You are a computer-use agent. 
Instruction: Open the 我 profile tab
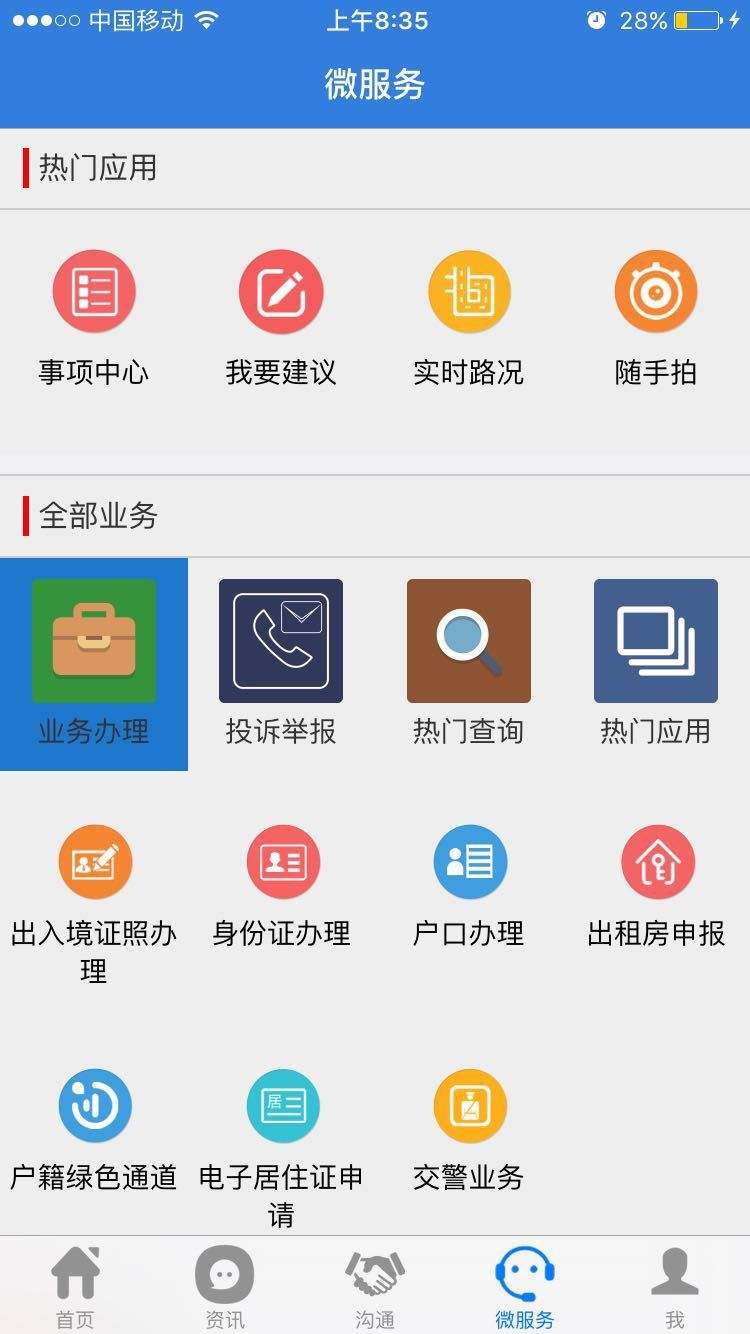[675, 1287]
